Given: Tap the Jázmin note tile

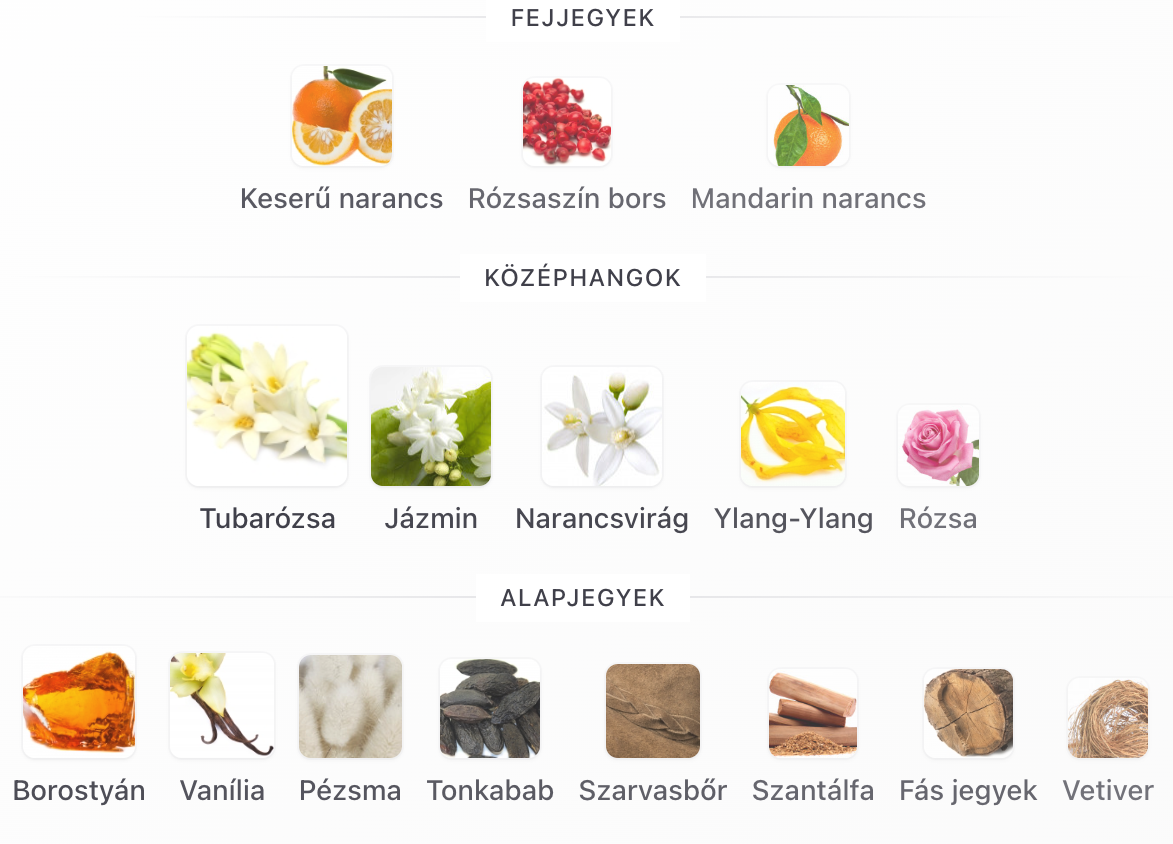Looking at the screenshot, I should [x=431, y=427].
